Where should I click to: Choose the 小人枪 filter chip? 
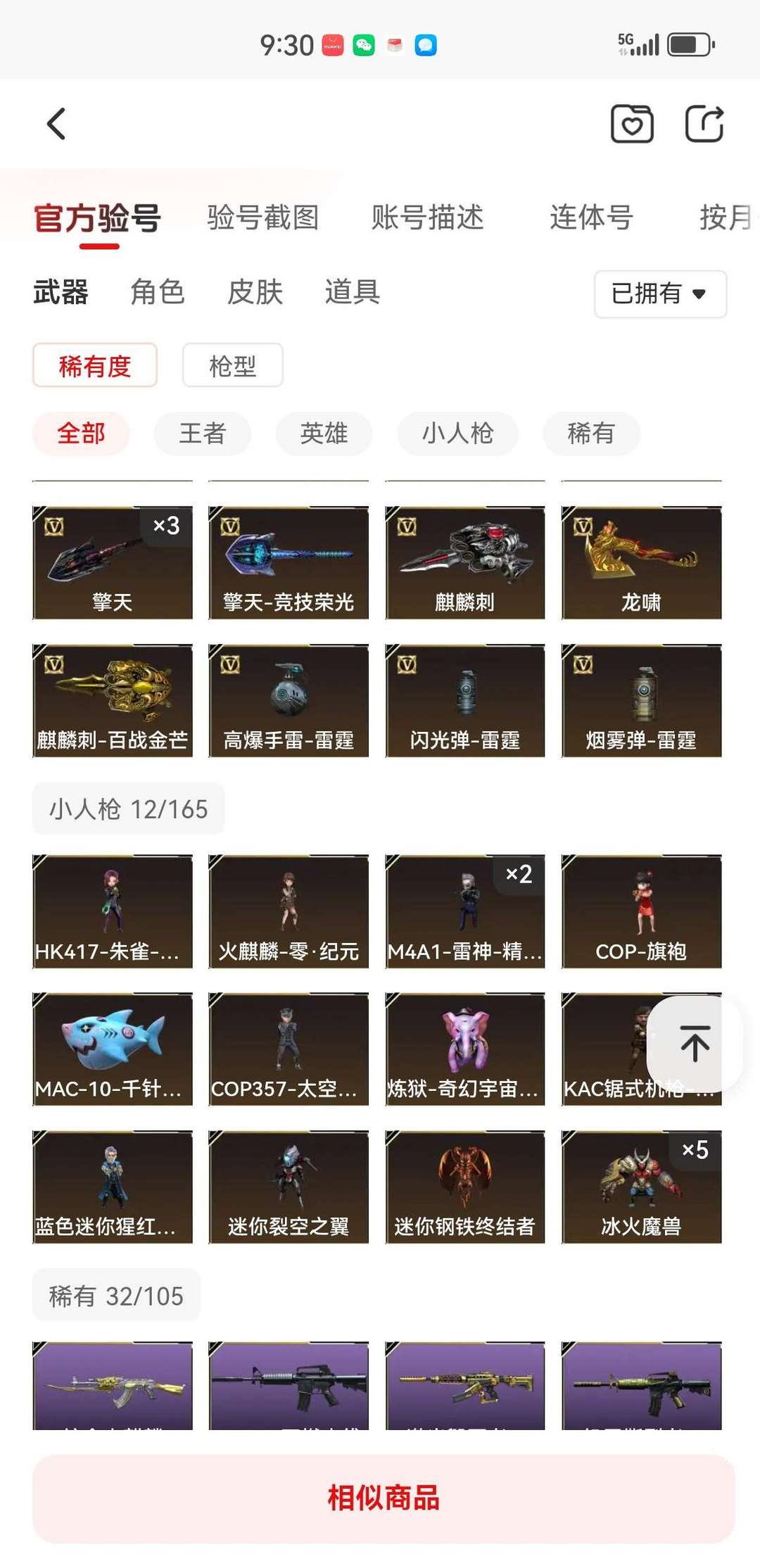click(457, 434)
